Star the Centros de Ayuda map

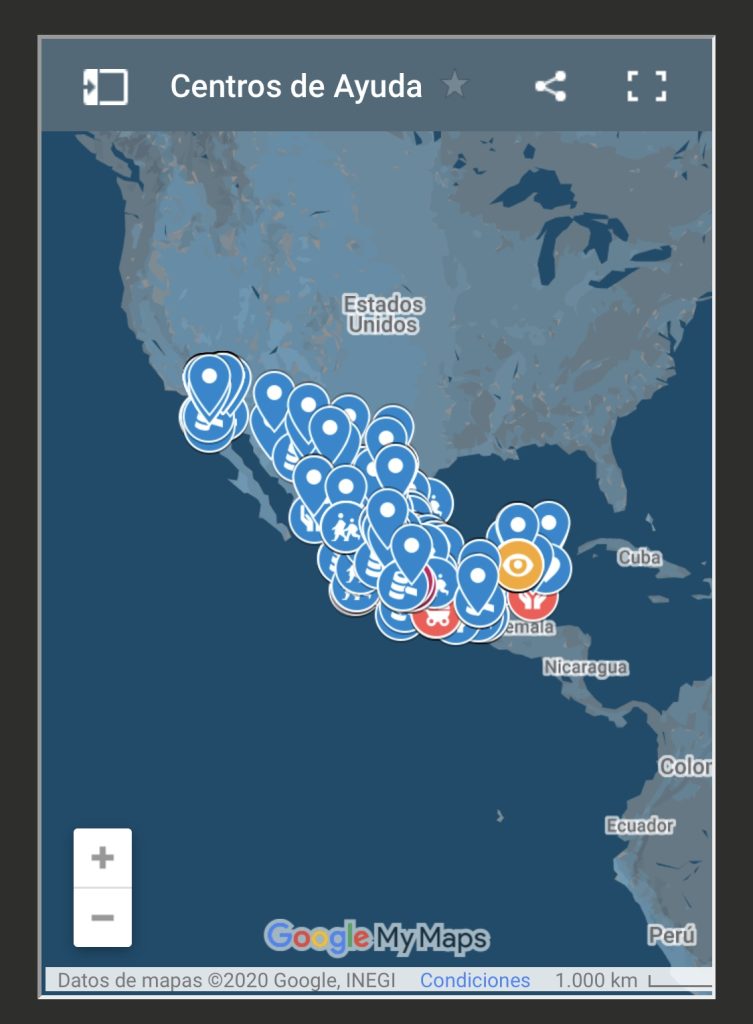tap(455, 86)
